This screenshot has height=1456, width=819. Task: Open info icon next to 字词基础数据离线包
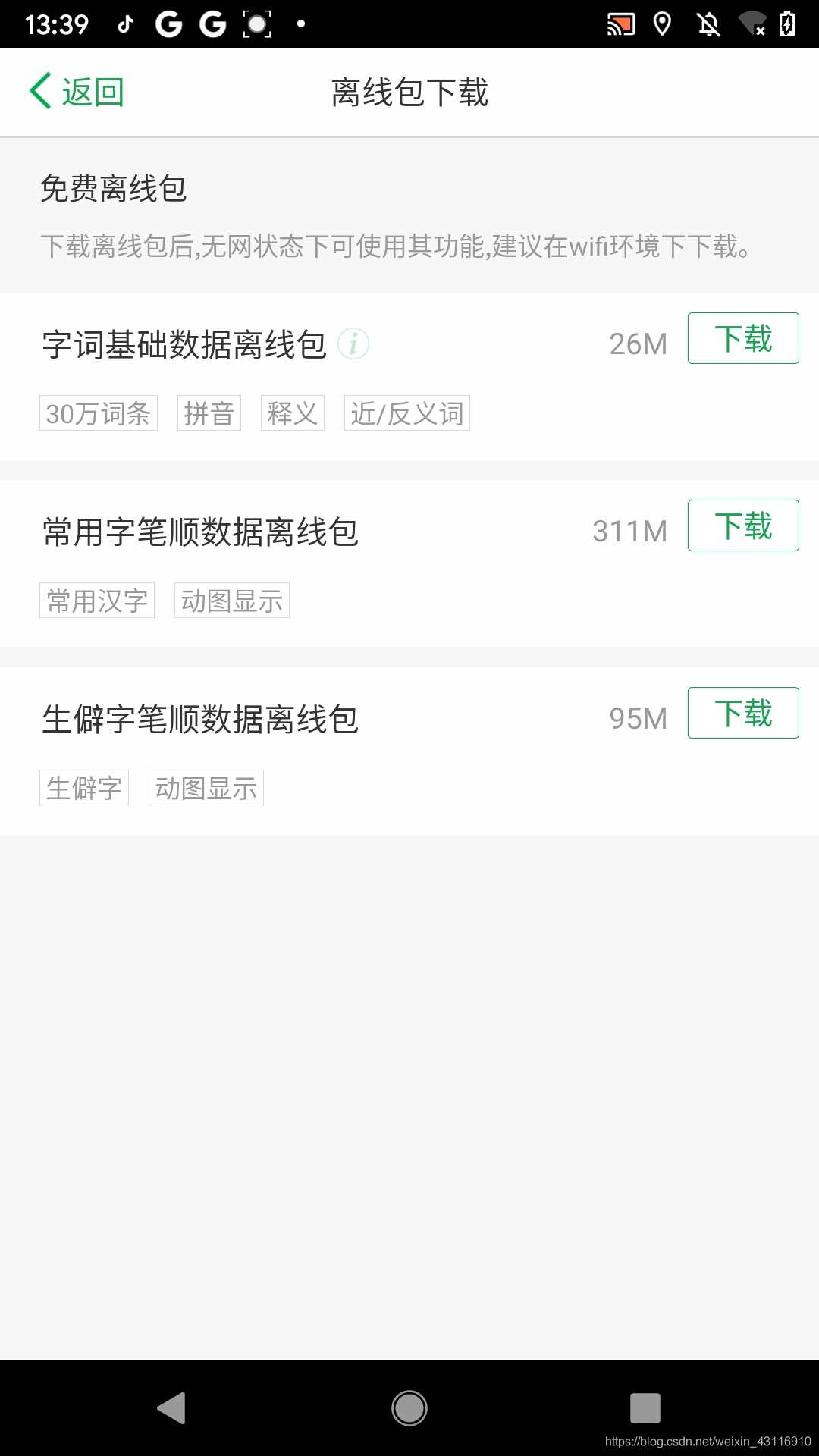pos(353,344)
